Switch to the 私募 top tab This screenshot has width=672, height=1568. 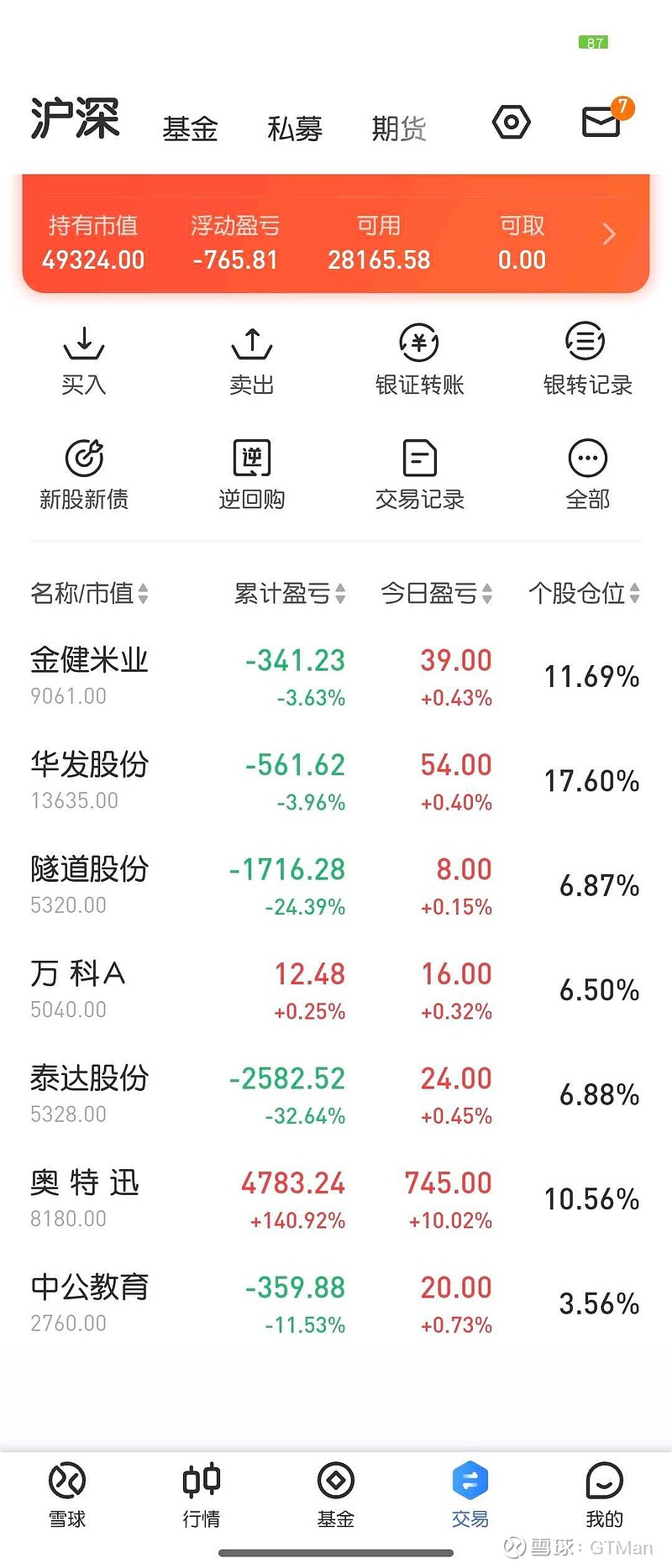[x=295, y=128]
